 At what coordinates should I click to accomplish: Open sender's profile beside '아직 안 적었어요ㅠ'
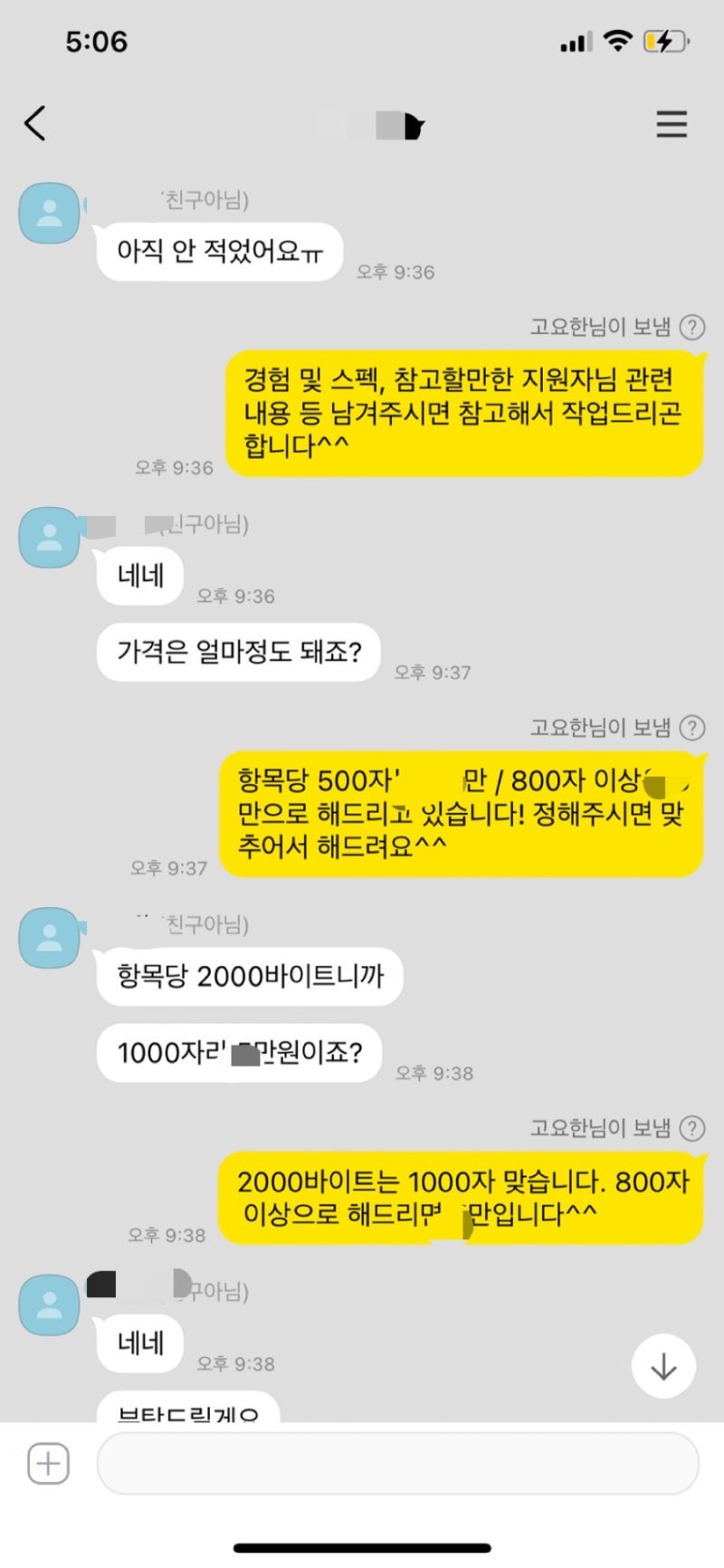(x=49, y=214)
